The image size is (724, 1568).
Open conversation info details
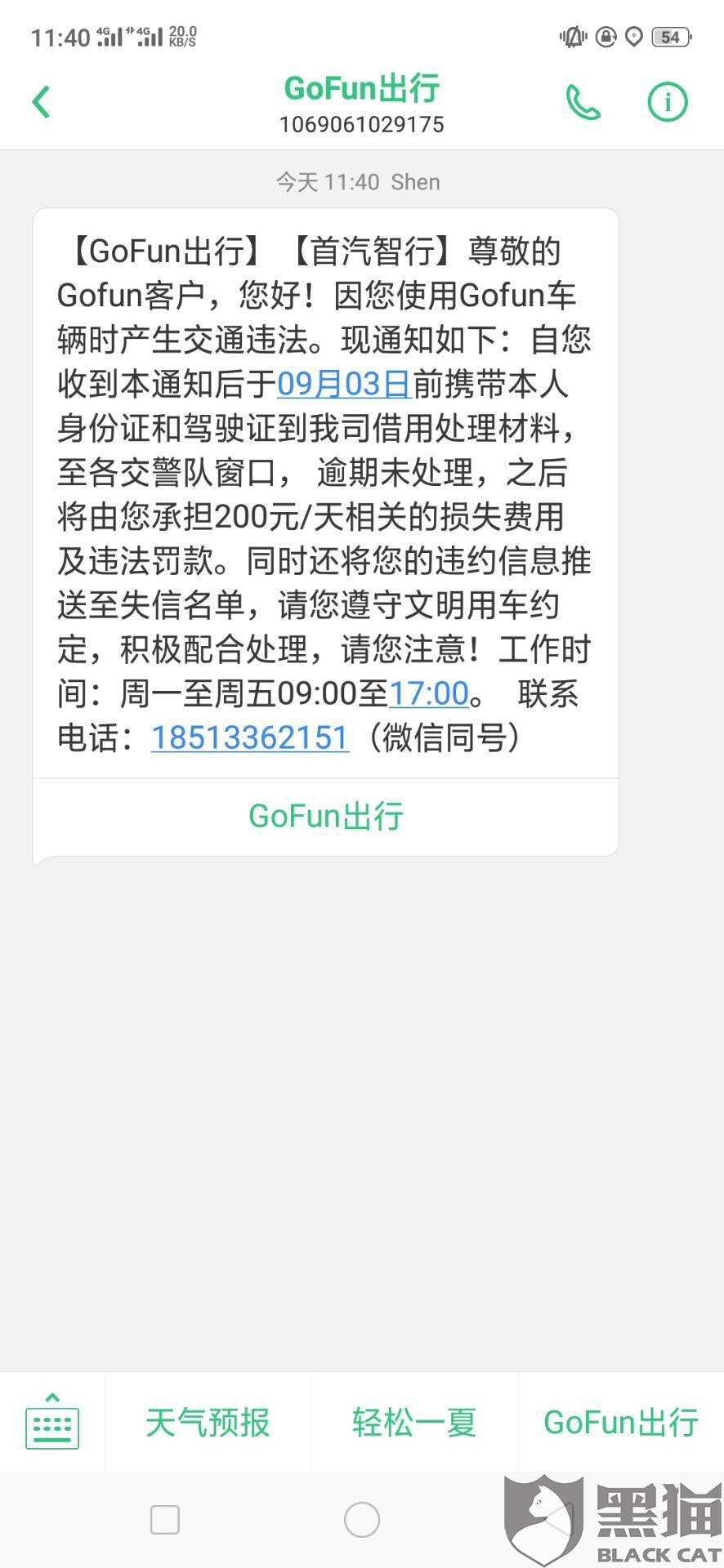pos(668,103)
